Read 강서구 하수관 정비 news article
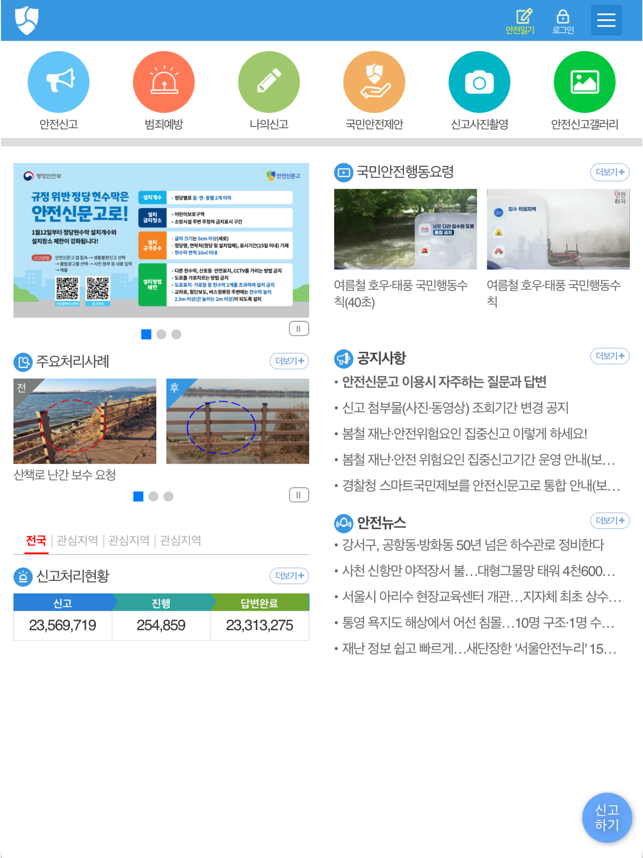Viewport: 643px width, 858px height. (472, 545)
